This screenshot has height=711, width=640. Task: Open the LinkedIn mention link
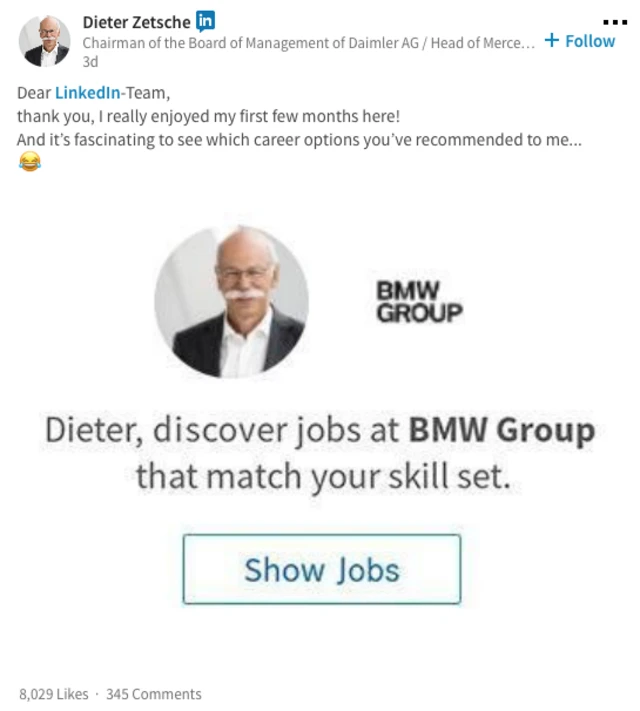click(x=87, y=92)
